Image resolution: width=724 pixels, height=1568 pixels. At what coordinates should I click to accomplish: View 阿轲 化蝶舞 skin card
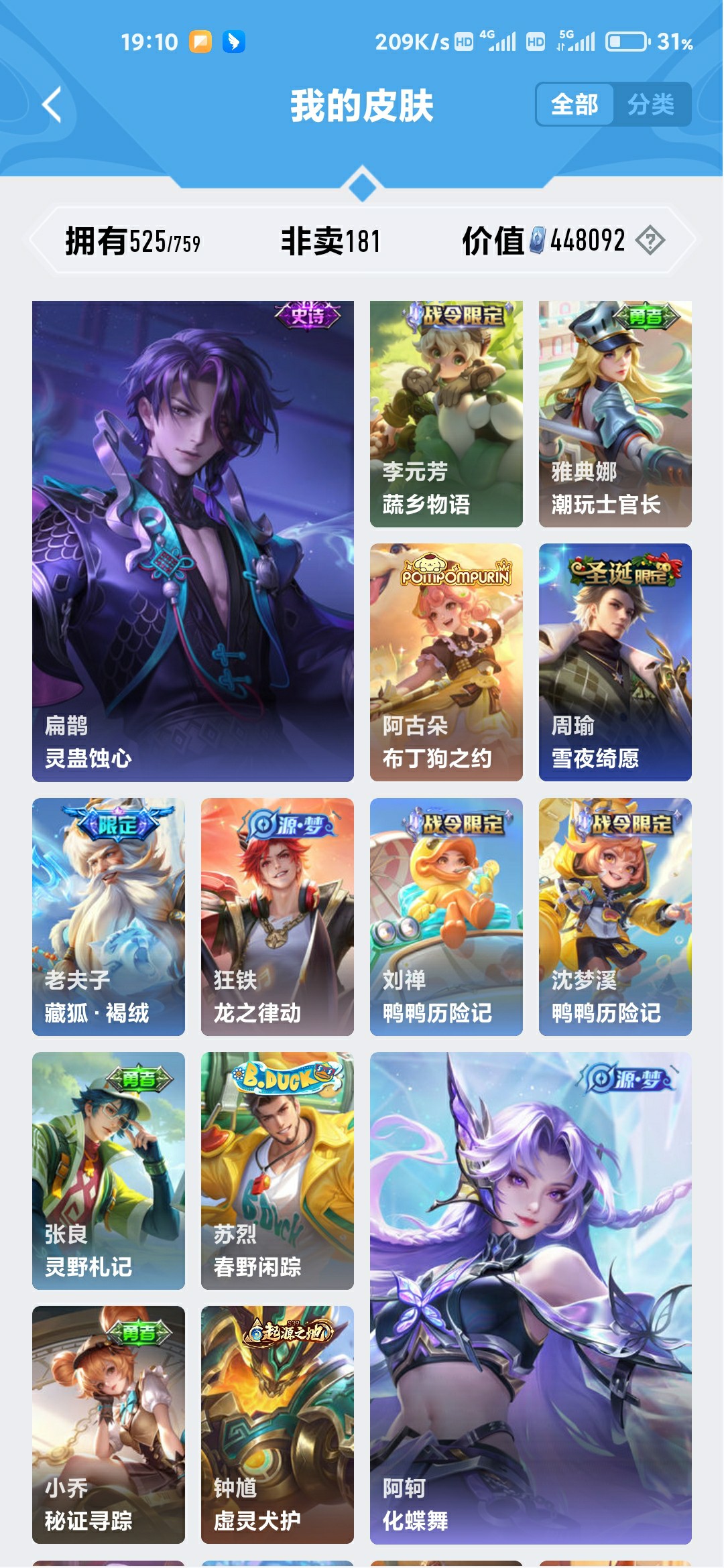[x=530, y=1297]
